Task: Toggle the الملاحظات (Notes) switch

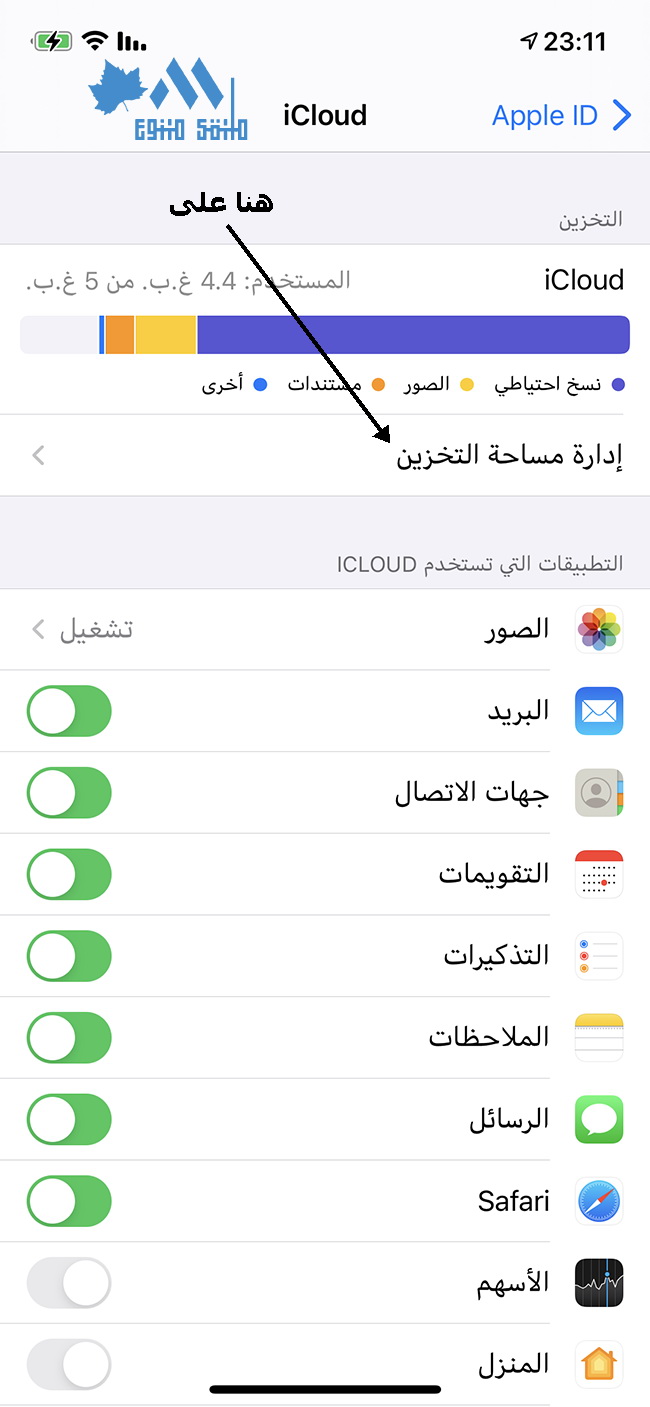Action: (x=68, y=1038)
